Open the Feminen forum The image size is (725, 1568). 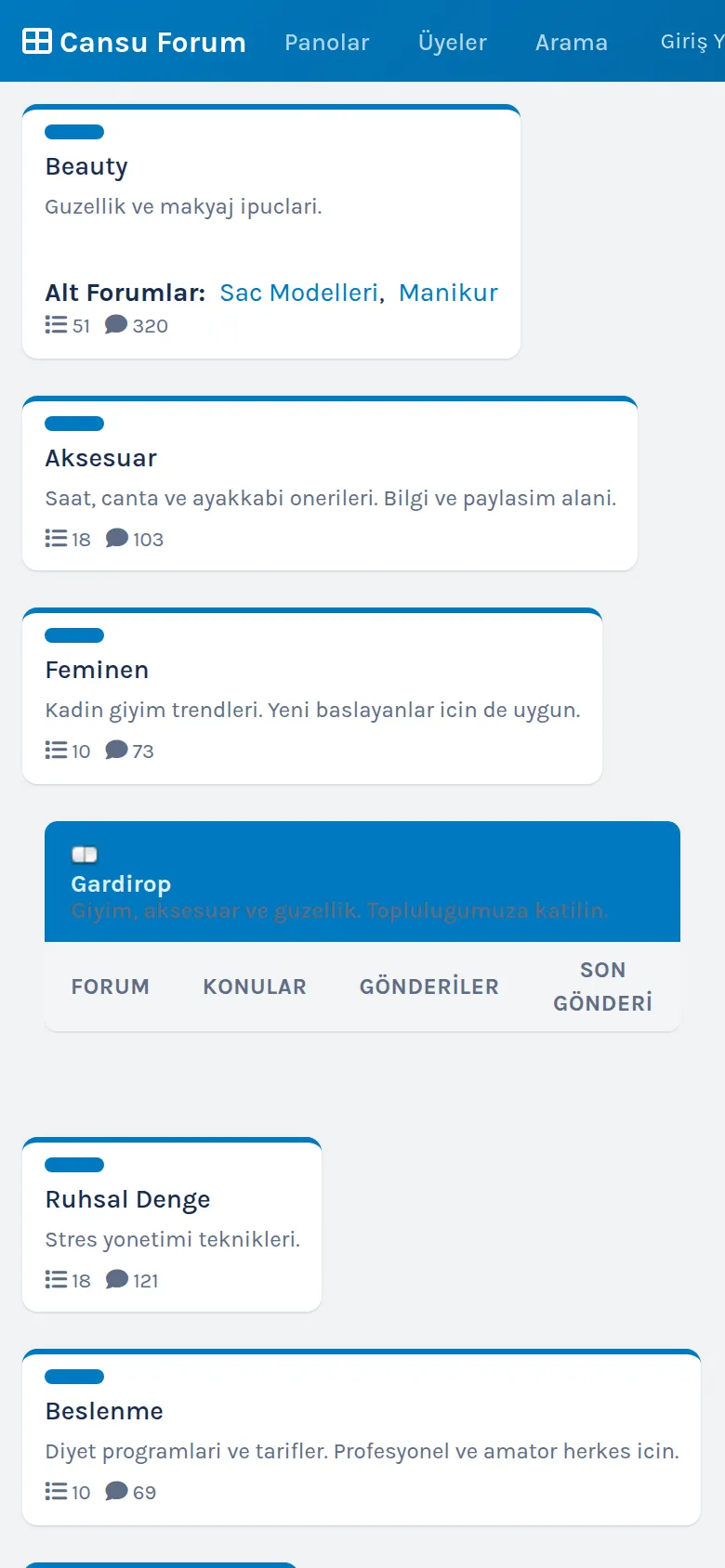click(x=97, y=670)
